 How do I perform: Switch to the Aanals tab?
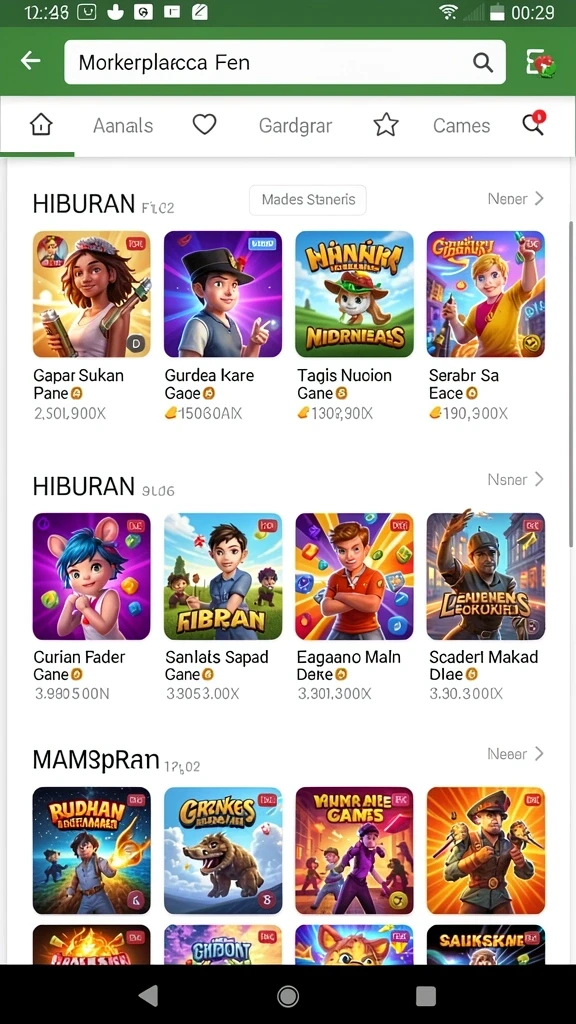coord(123,125)
